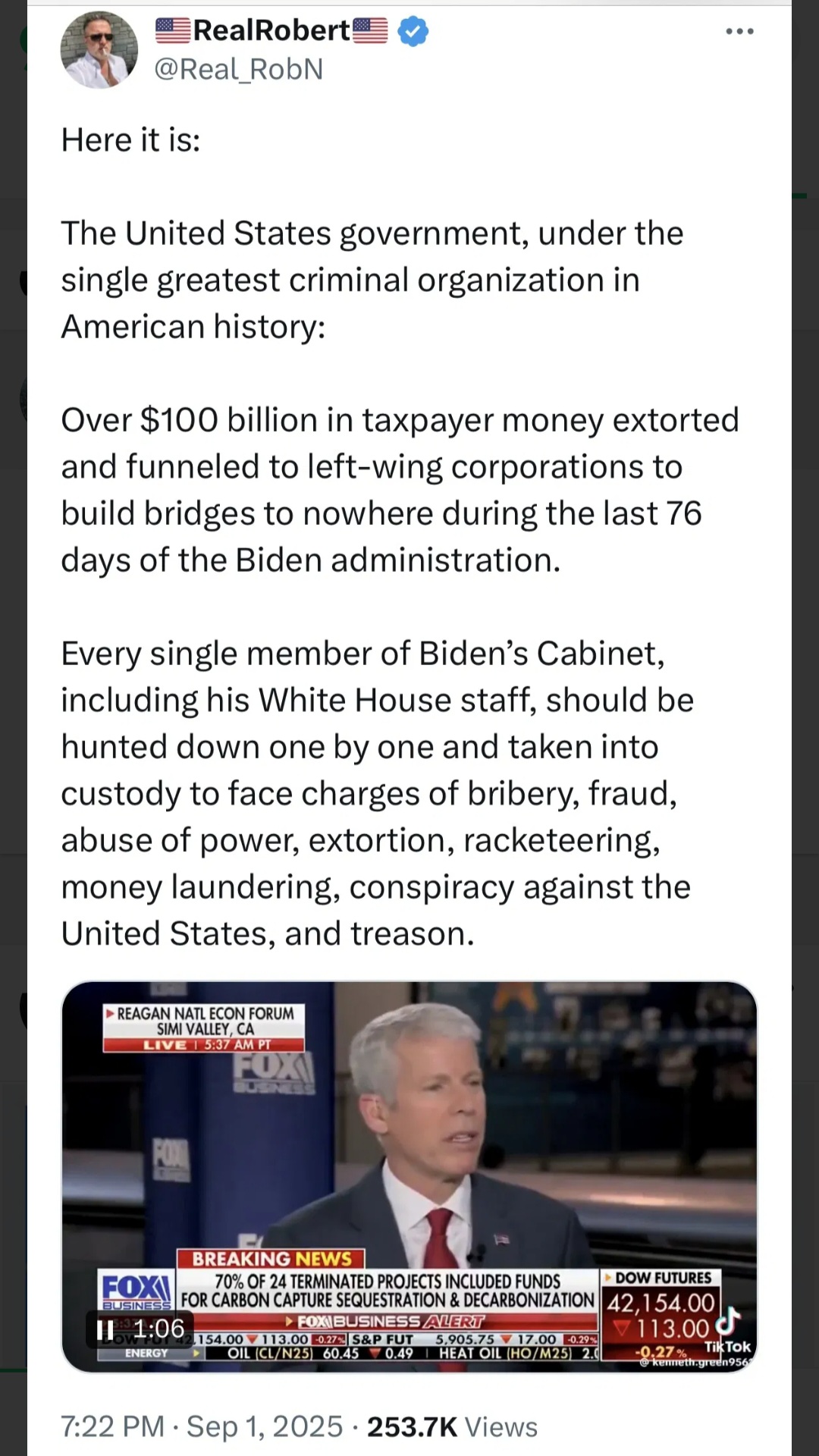Pause the Fox Business video
Viewport: 819px width, 1456px height.
(x=105, y=1329)
